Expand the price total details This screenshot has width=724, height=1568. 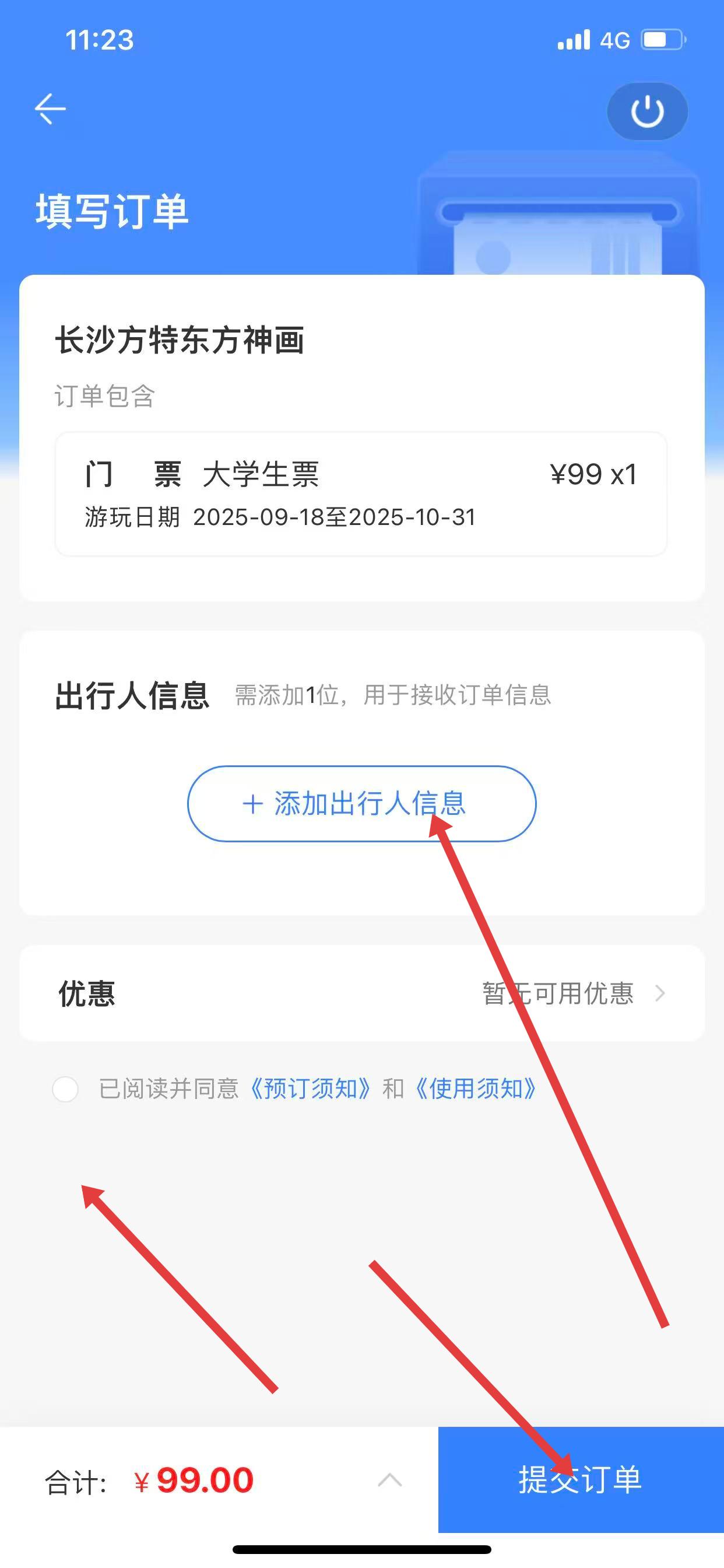pos(389,1480)
